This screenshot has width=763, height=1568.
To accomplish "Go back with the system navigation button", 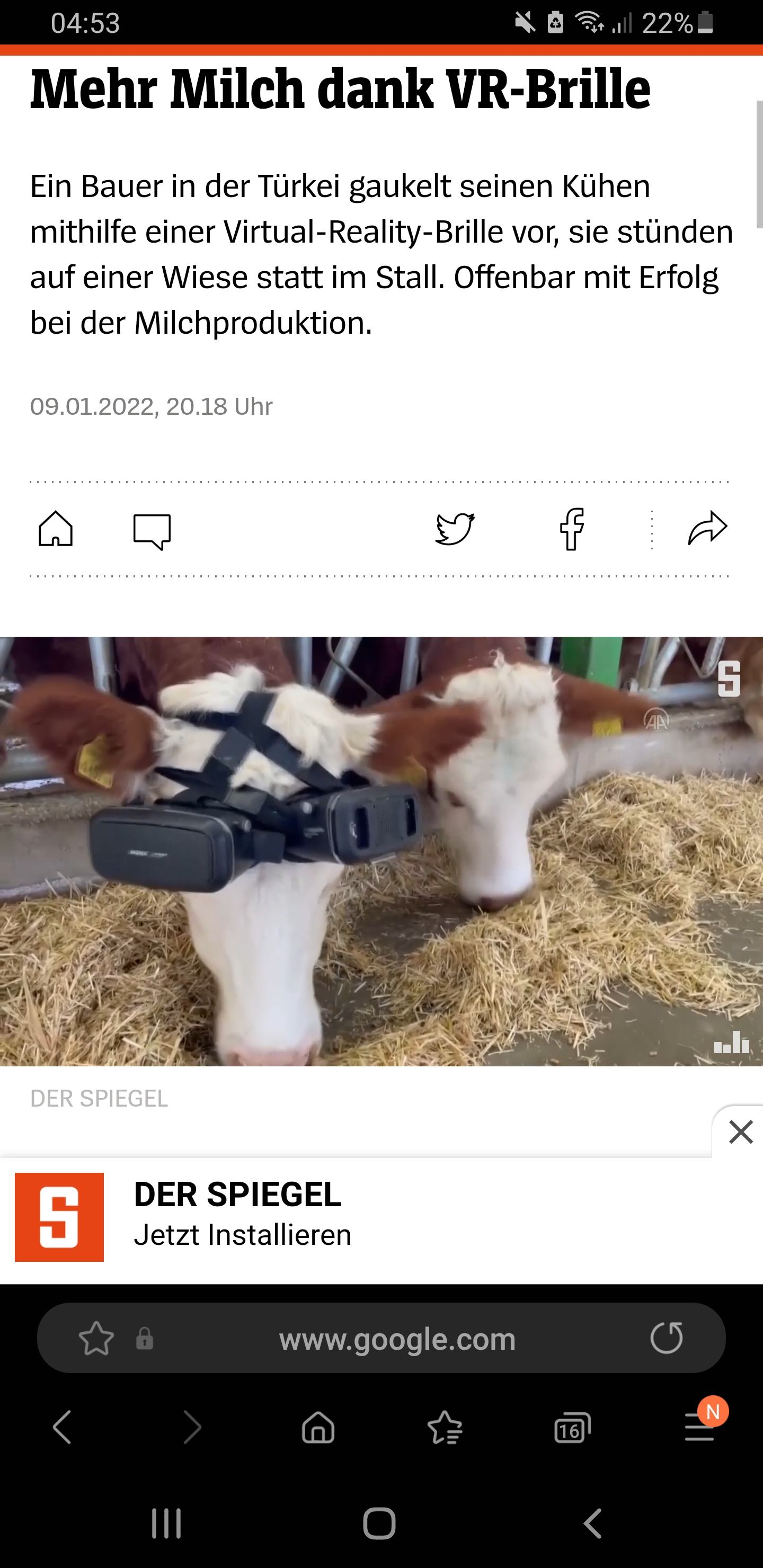I will [x=592, y=1524].
